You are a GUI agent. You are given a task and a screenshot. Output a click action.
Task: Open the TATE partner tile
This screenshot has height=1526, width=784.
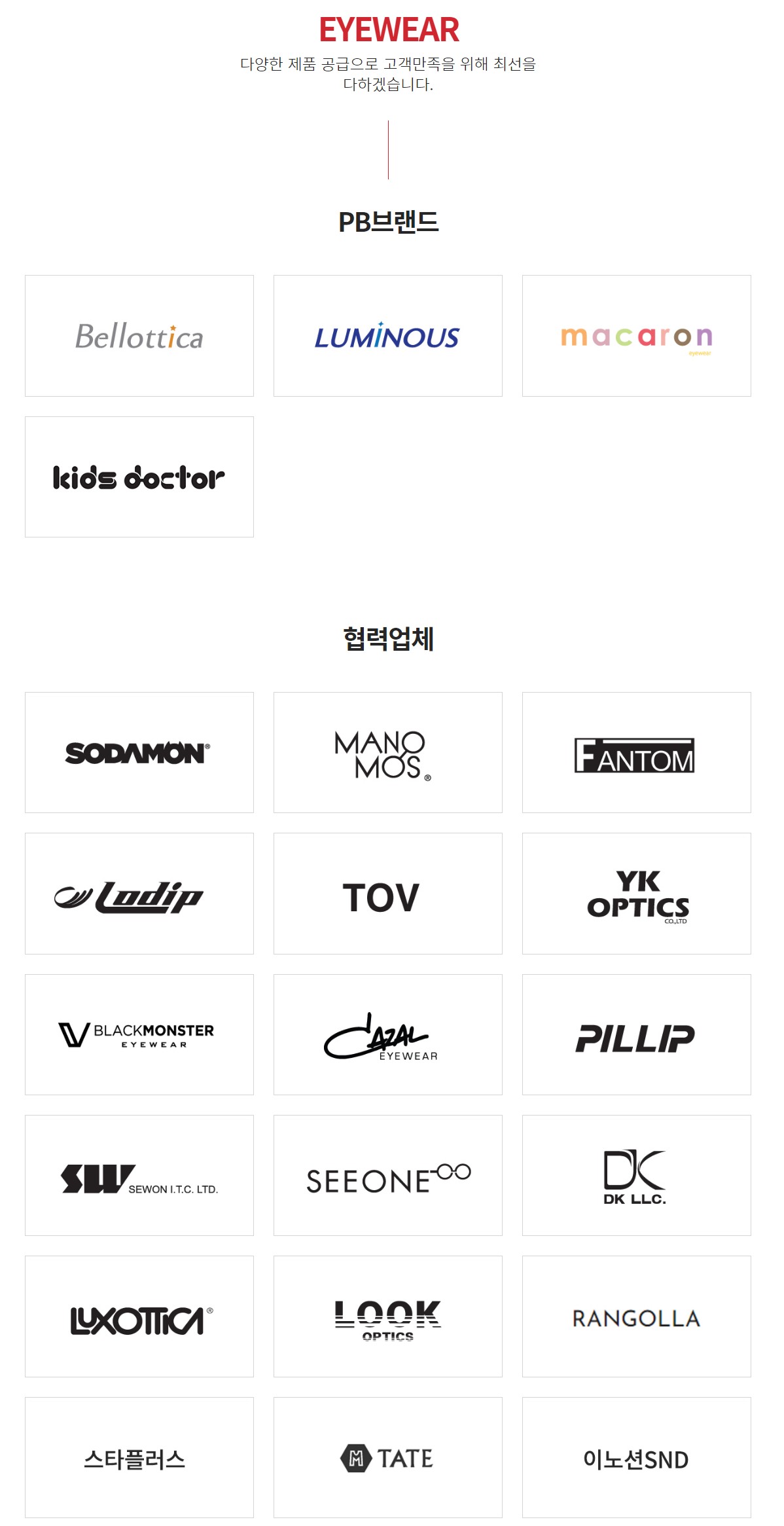click(x=387, y=1458)
